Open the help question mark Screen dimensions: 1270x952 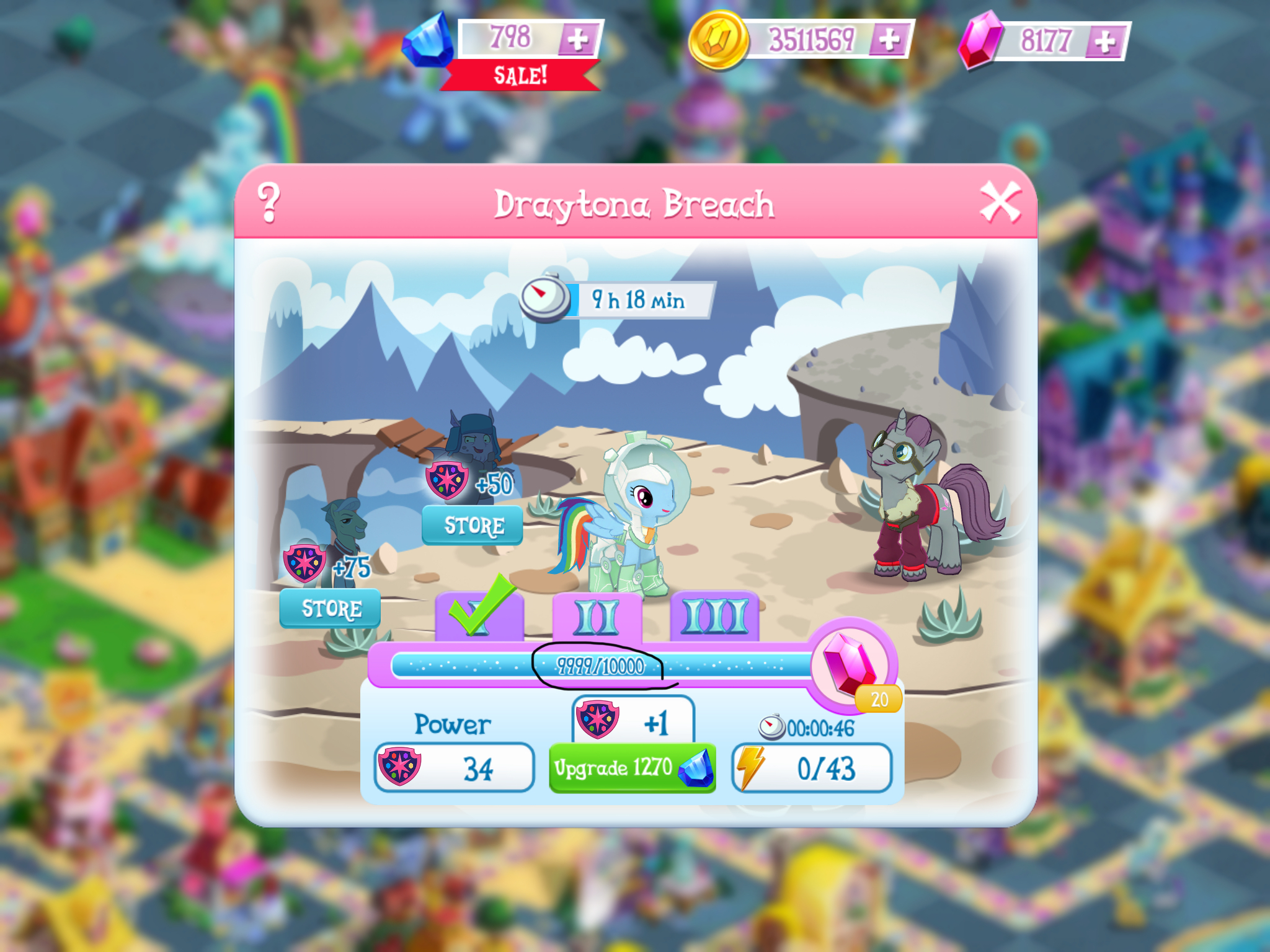[269, 202]
